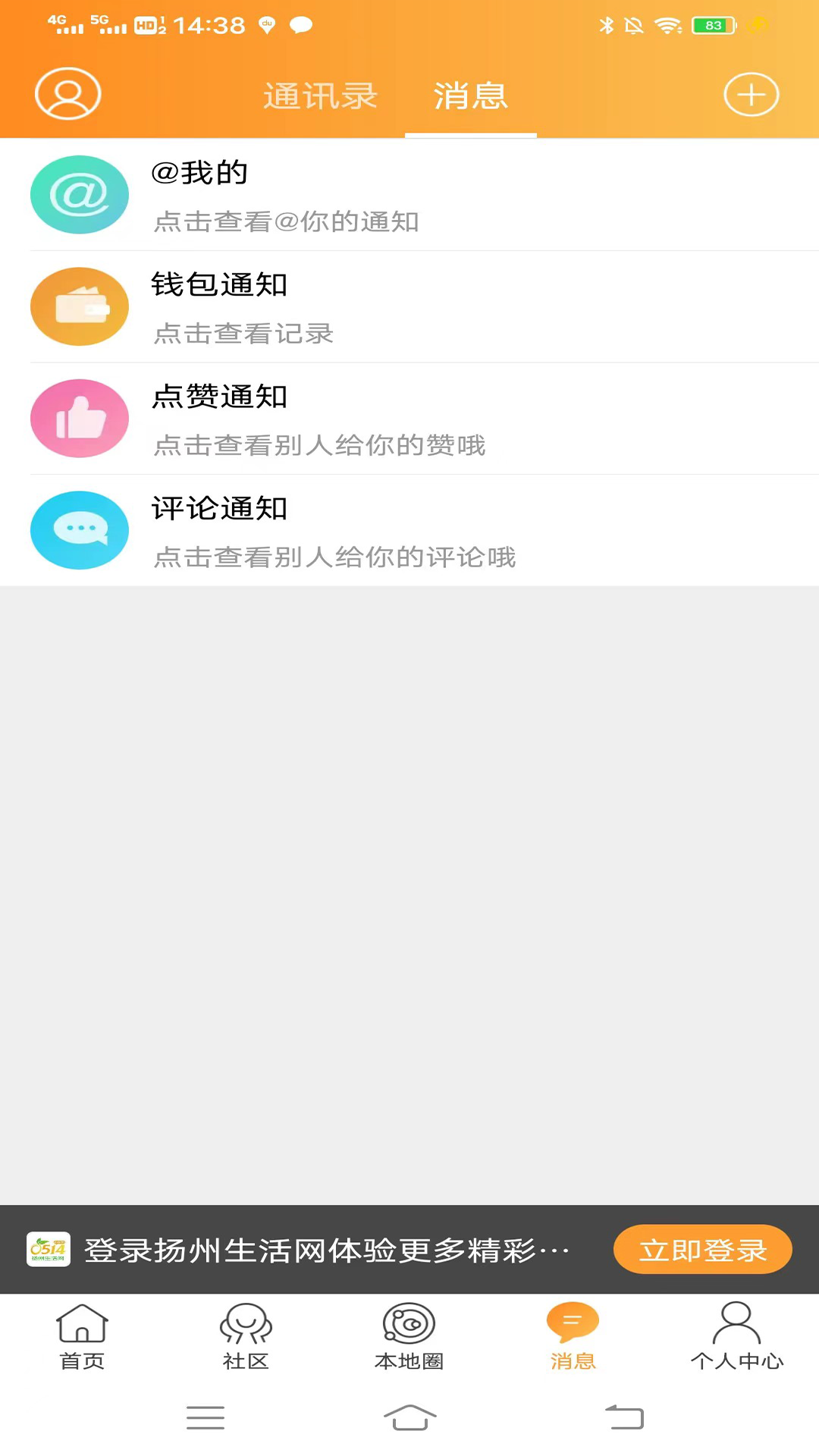Screen dimensions: 819x1456
Task: Open the 个人中心 tab
Action: point(736,1338)
